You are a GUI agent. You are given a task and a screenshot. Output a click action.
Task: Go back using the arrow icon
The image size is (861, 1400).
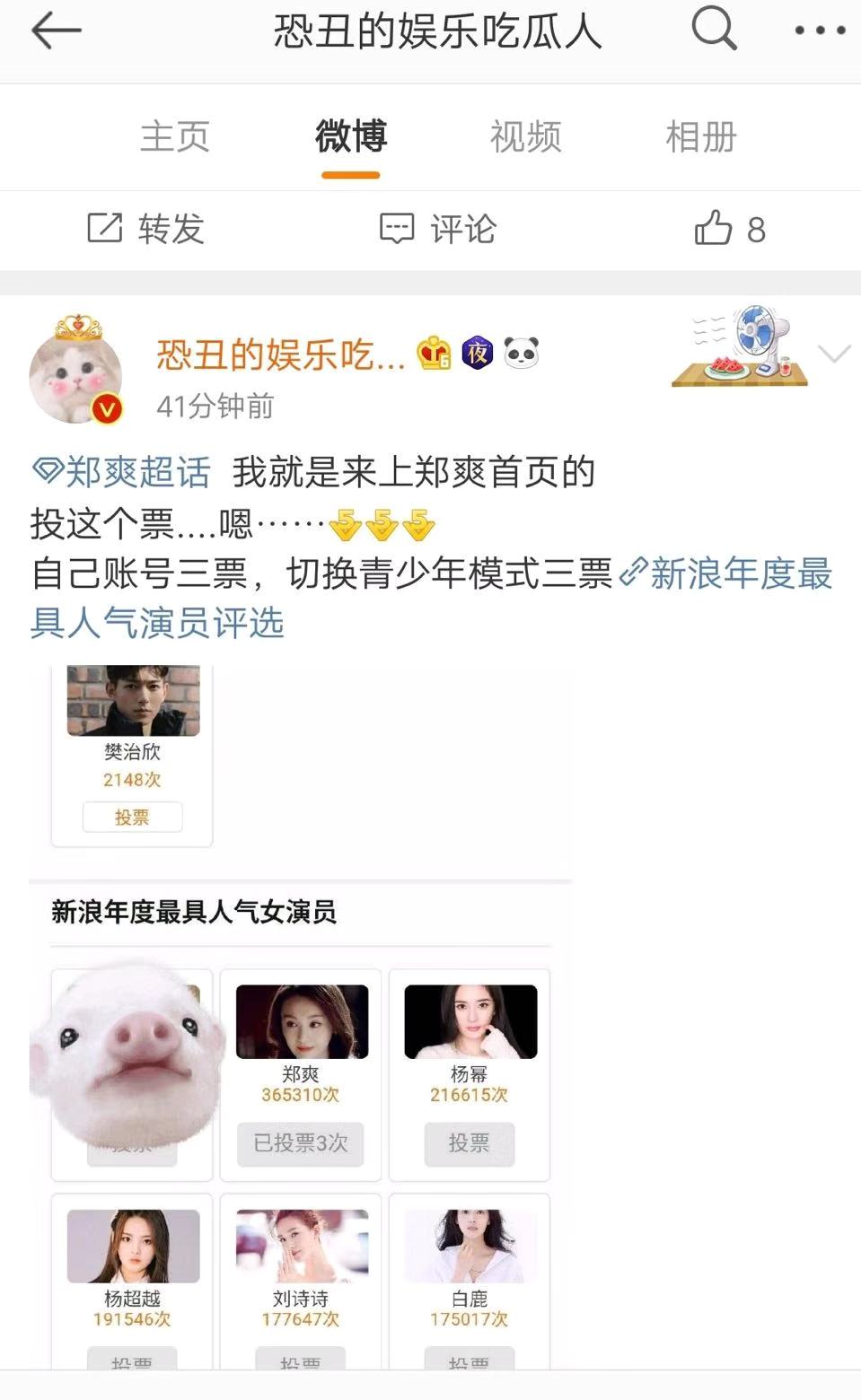pos(56,31)
